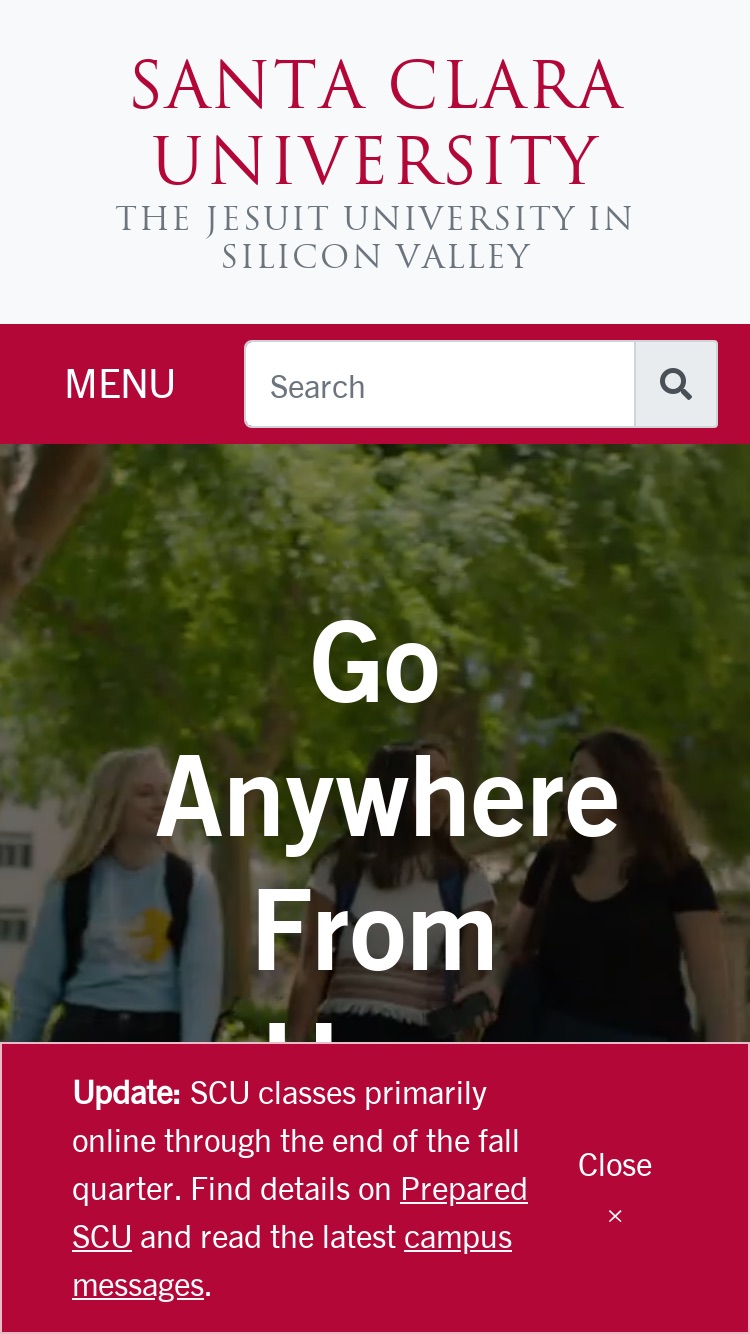Screen dimensions: 750x1334
Task: Open the MENU navigation
Action: click(x=120, y=384)
